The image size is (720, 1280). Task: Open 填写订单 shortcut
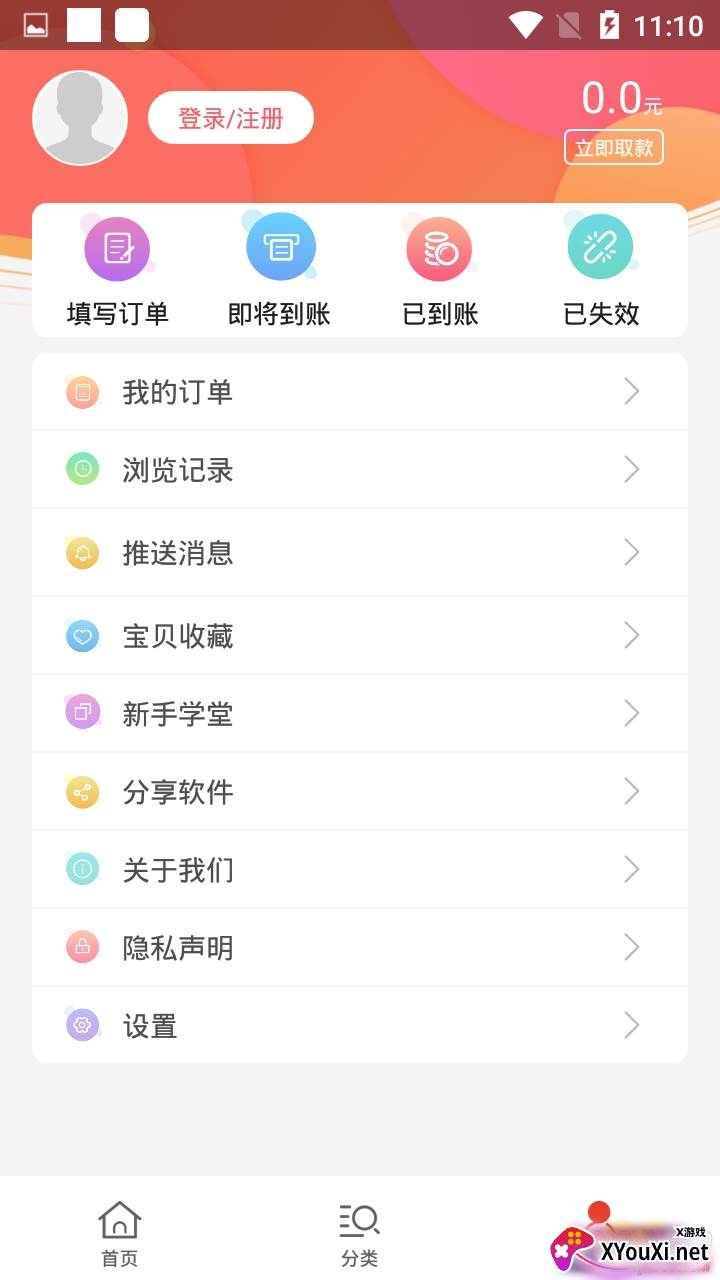117,270
